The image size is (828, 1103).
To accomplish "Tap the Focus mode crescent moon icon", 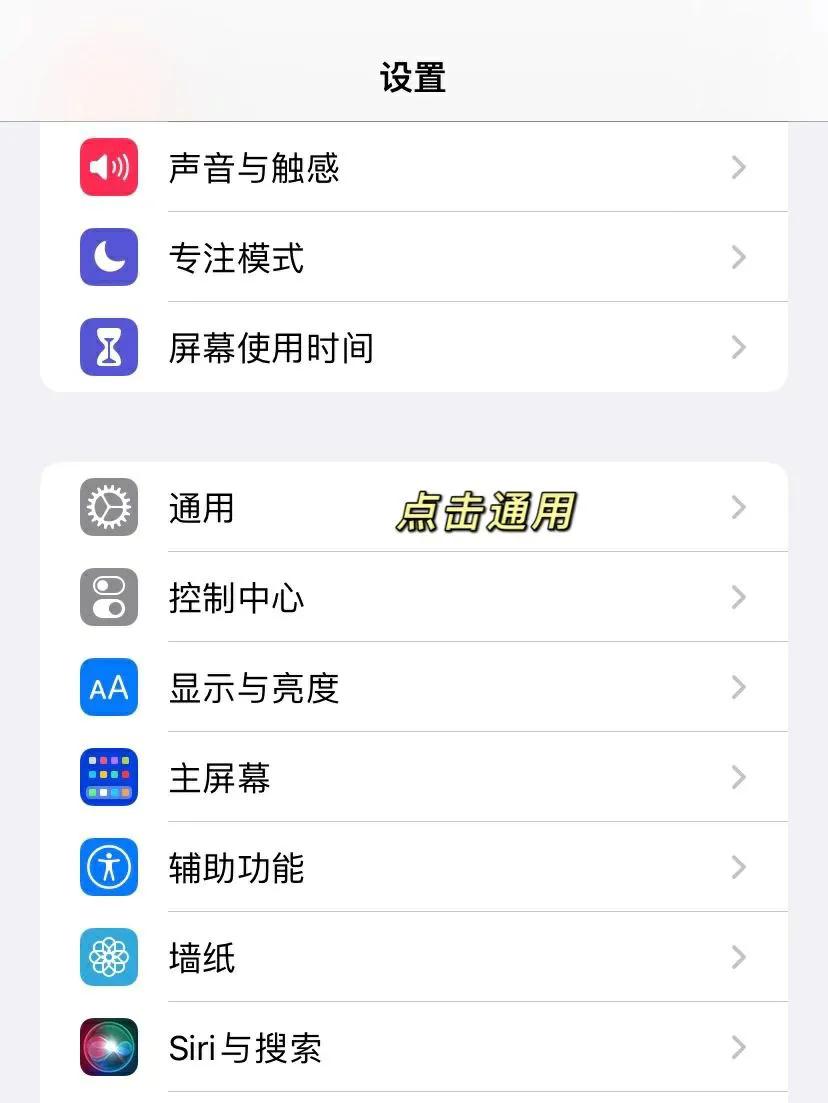I will point(108,257).
